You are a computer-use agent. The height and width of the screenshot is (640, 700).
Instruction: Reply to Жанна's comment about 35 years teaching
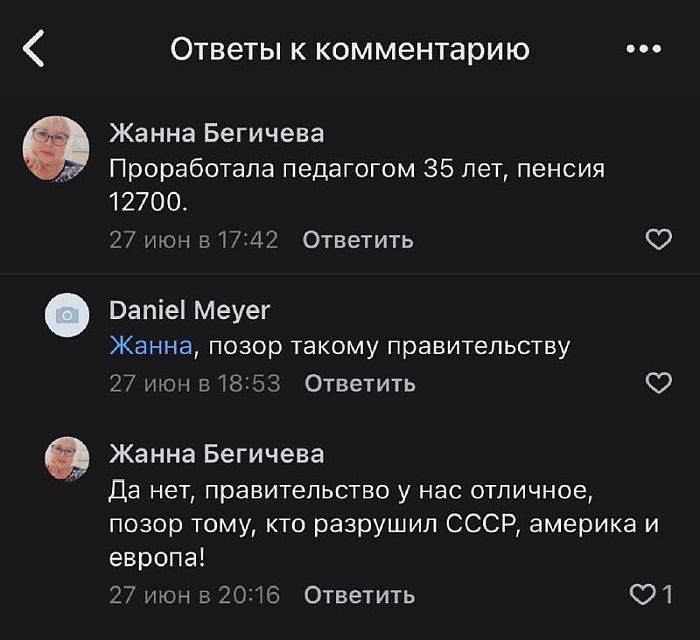pos(357,240)
